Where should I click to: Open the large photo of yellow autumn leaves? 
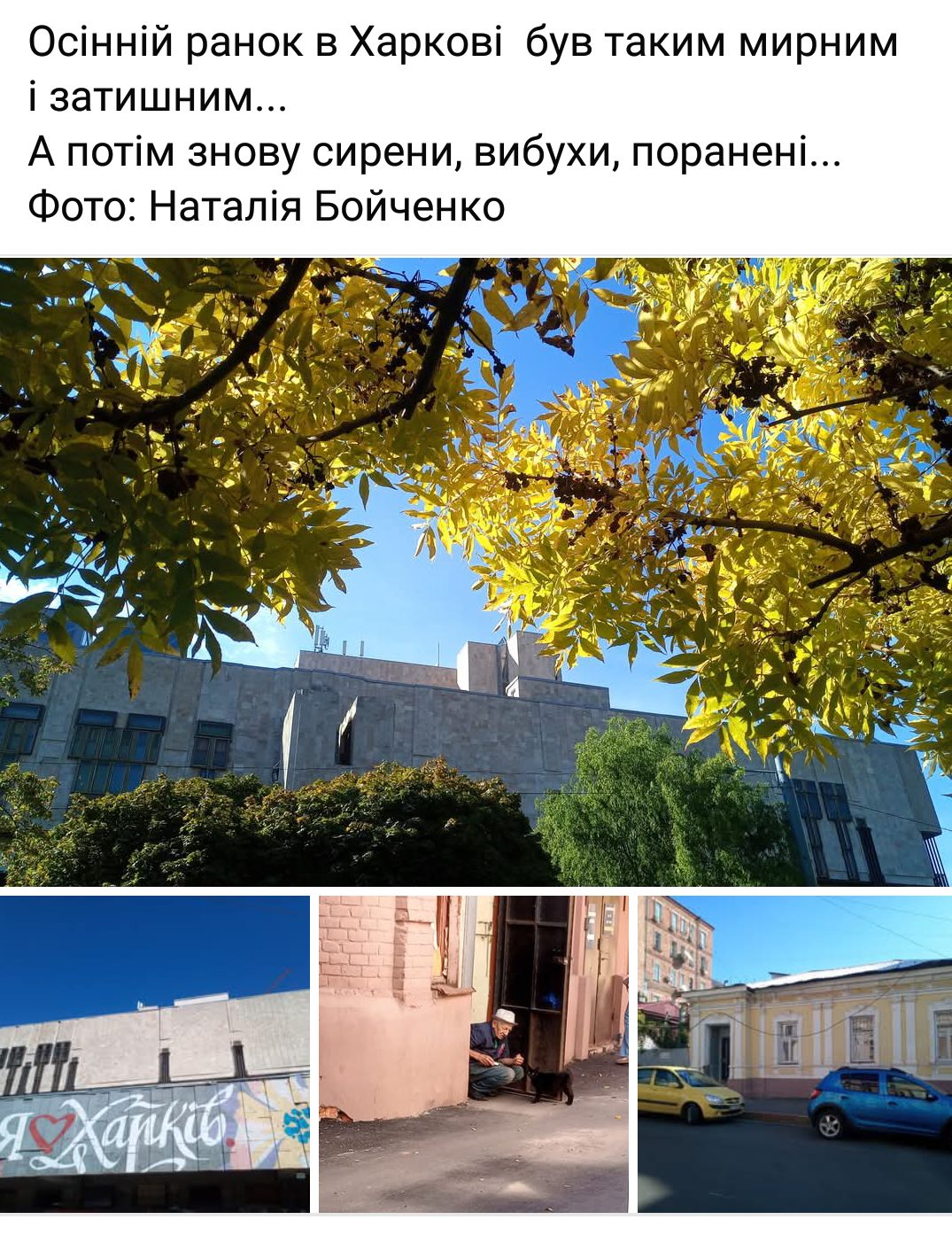click(x=476, y=571)
